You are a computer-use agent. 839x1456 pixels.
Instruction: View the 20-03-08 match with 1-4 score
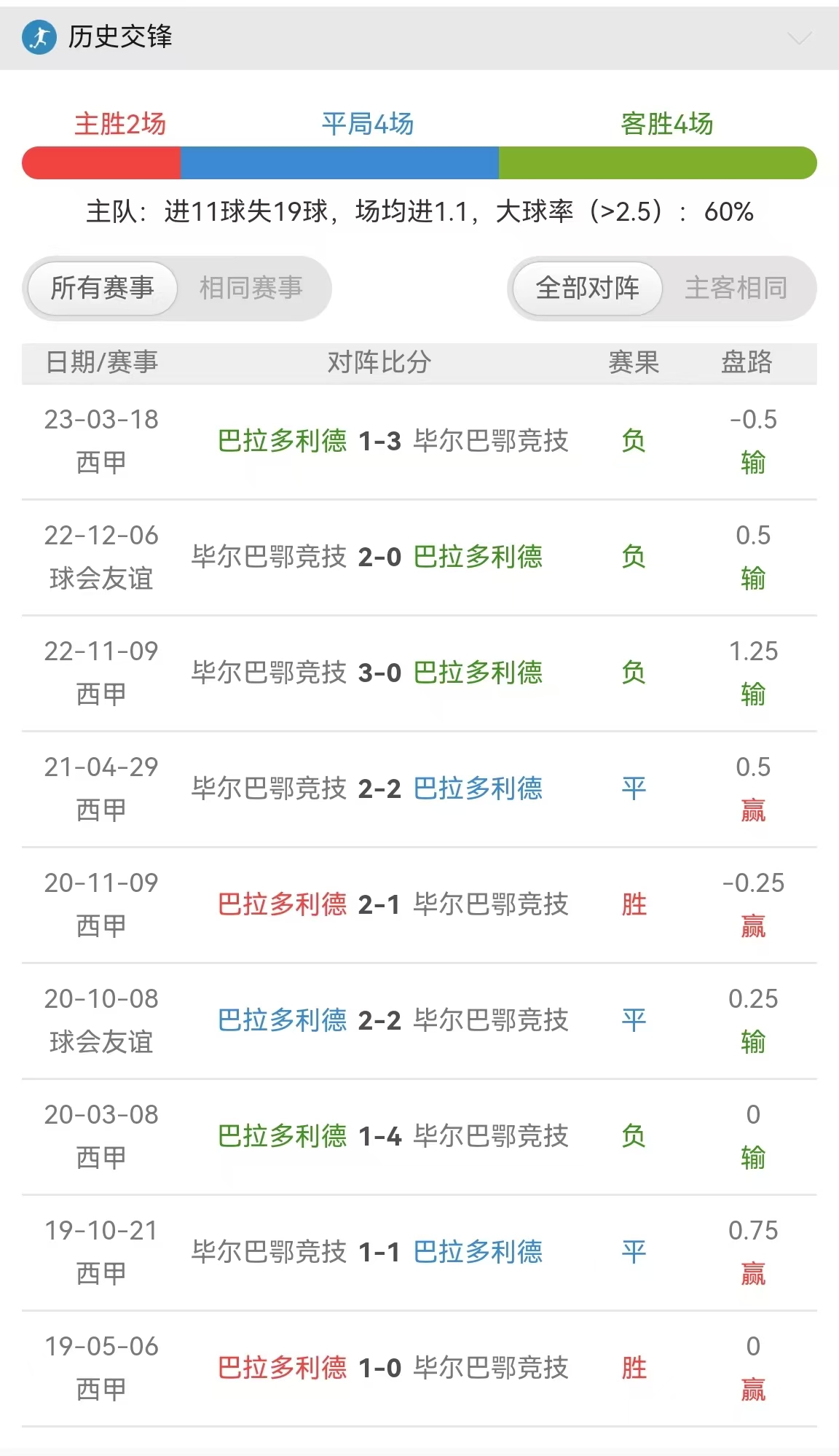[x=419, y=1137]
